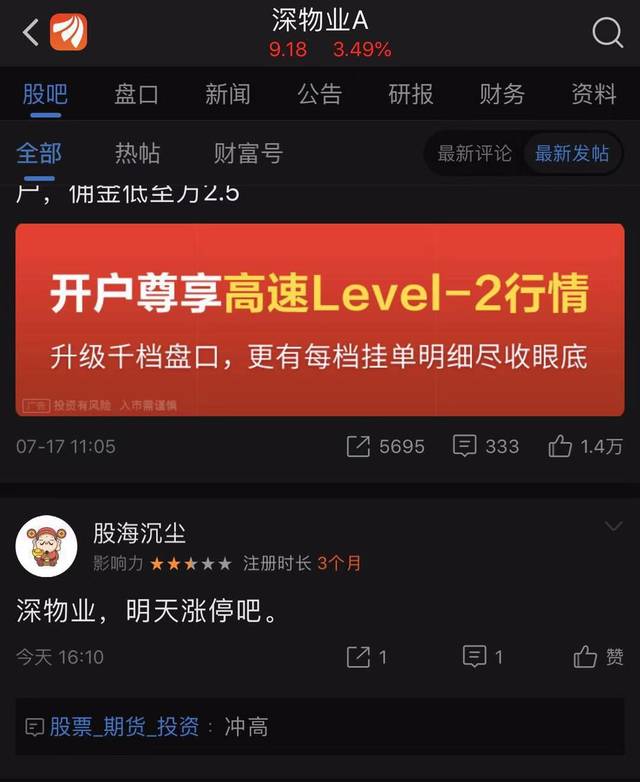
Task: Open the 公告 tab
Action: (x=319, y=95)
